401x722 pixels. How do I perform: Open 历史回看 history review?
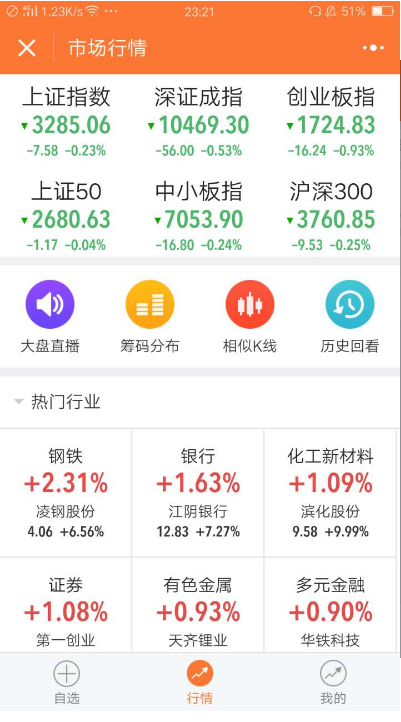tap(349, 317)
